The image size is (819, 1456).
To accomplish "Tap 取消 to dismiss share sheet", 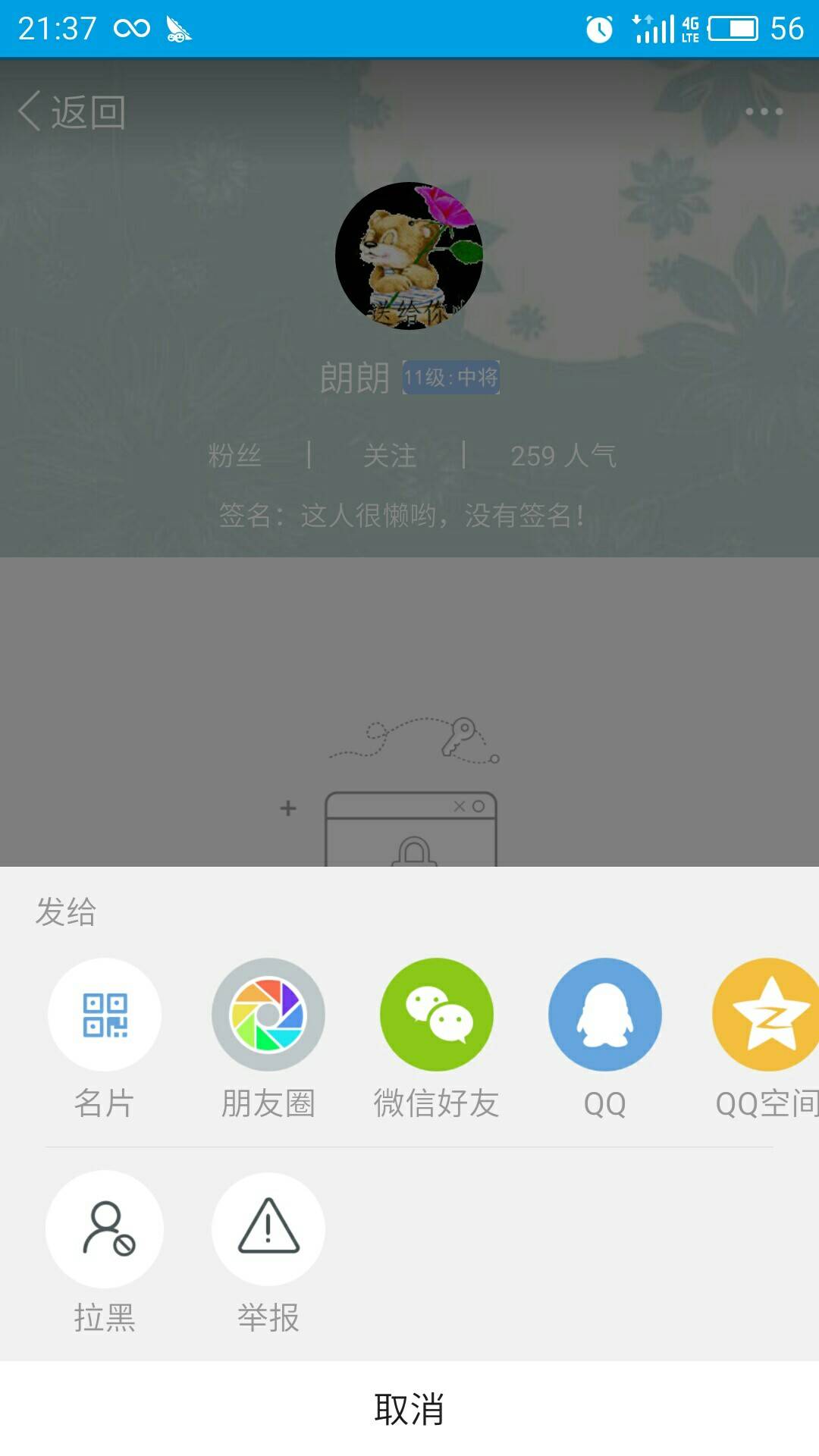I will pos(409,1409).
